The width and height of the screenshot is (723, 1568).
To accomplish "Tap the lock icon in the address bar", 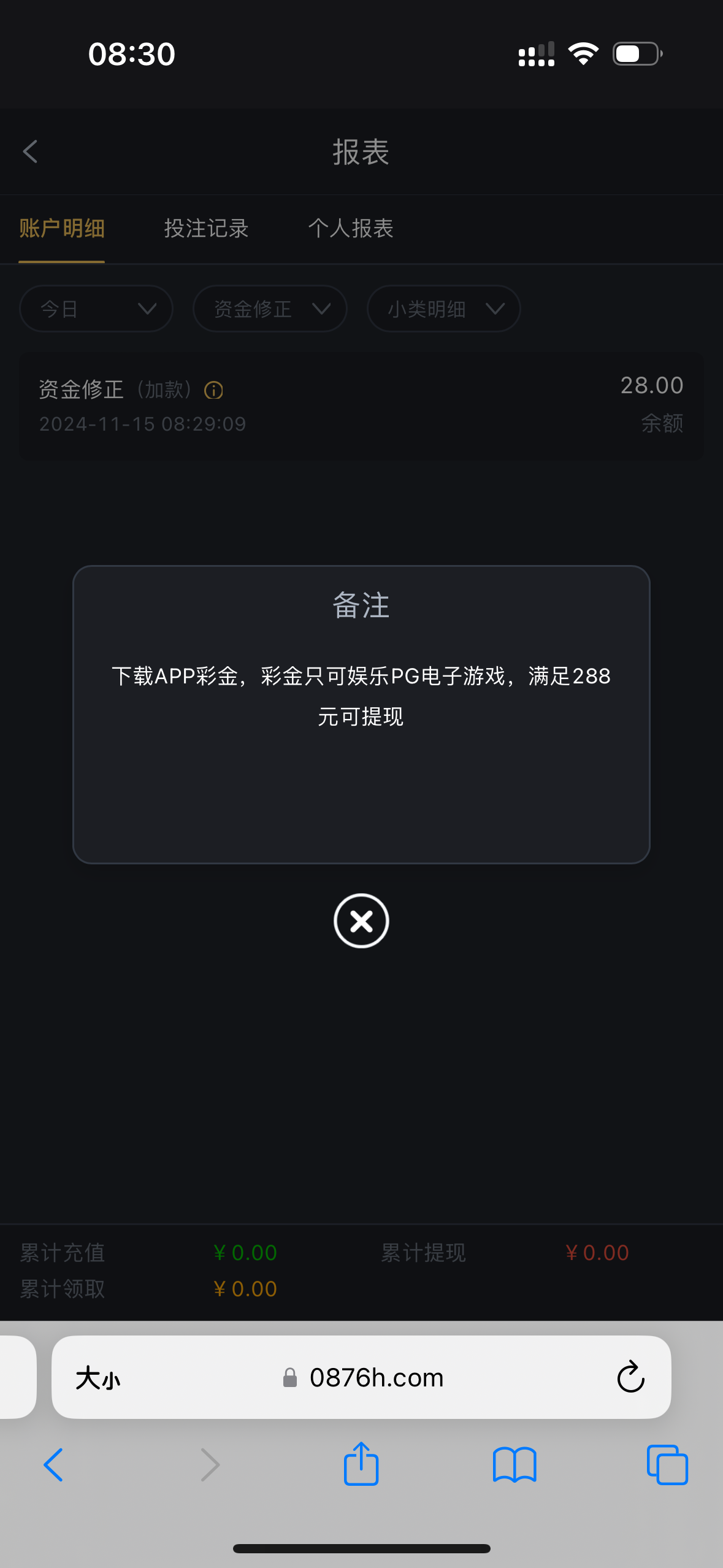I will click(289, 1377).
